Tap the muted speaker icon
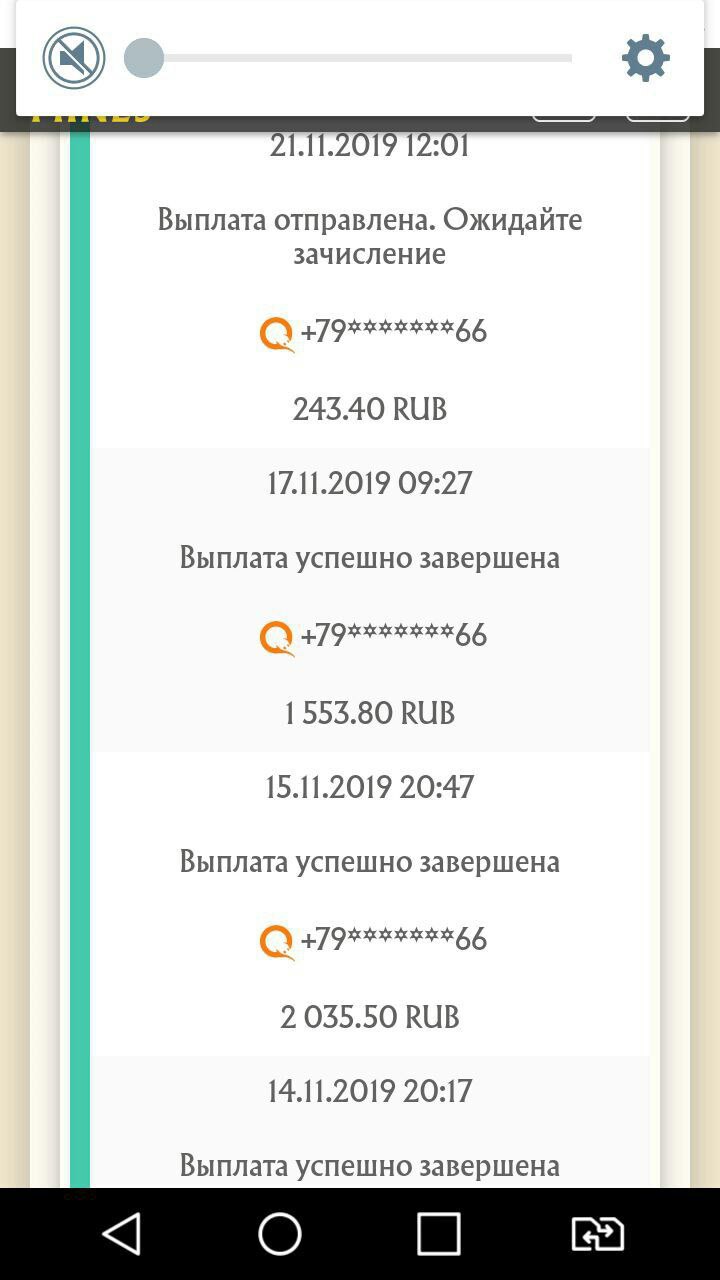Image resolution: width=720 pixels, height=1280 pixels. coord(74,58)
